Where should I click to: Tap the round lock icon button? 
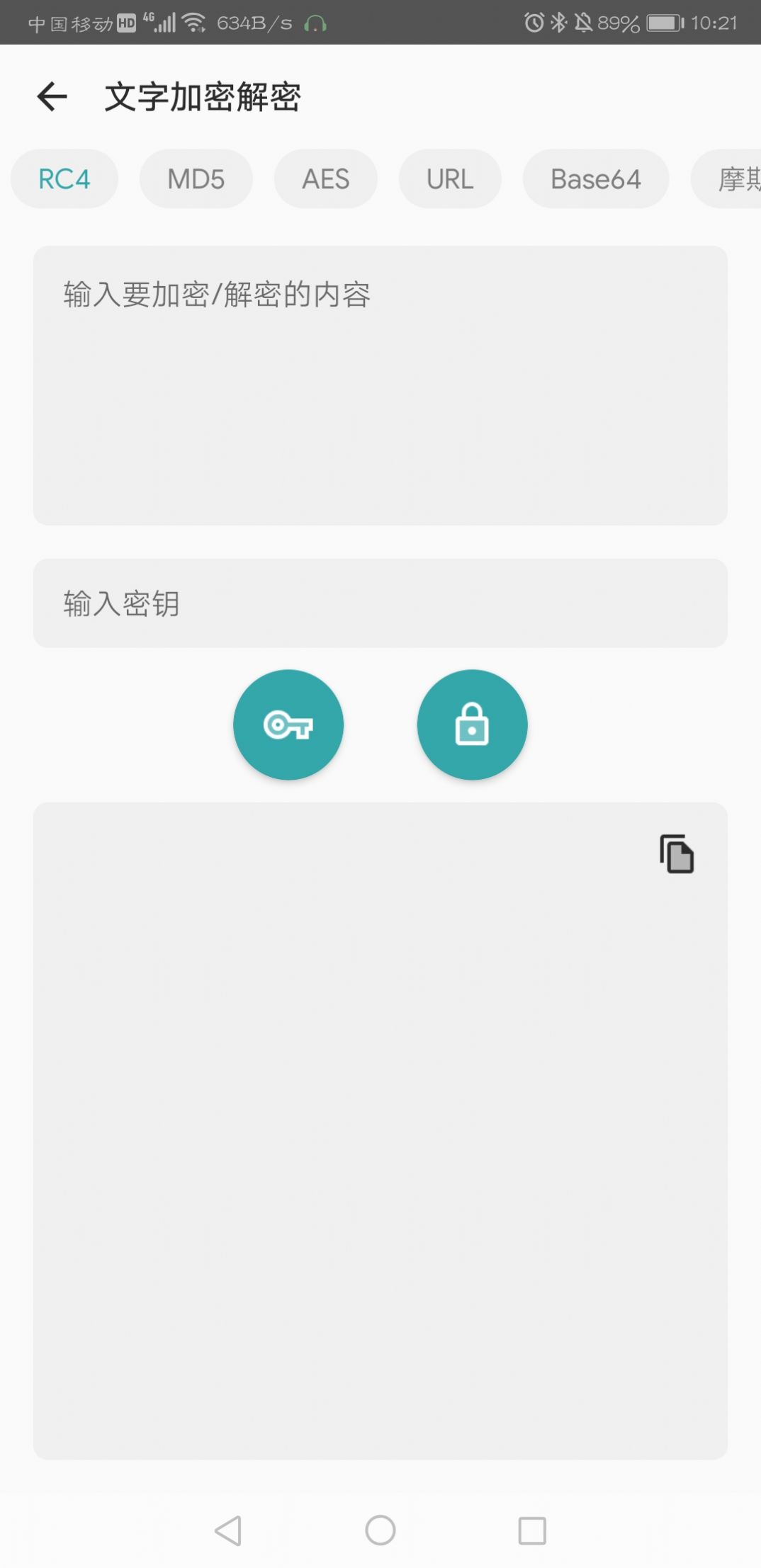[472, 725]
